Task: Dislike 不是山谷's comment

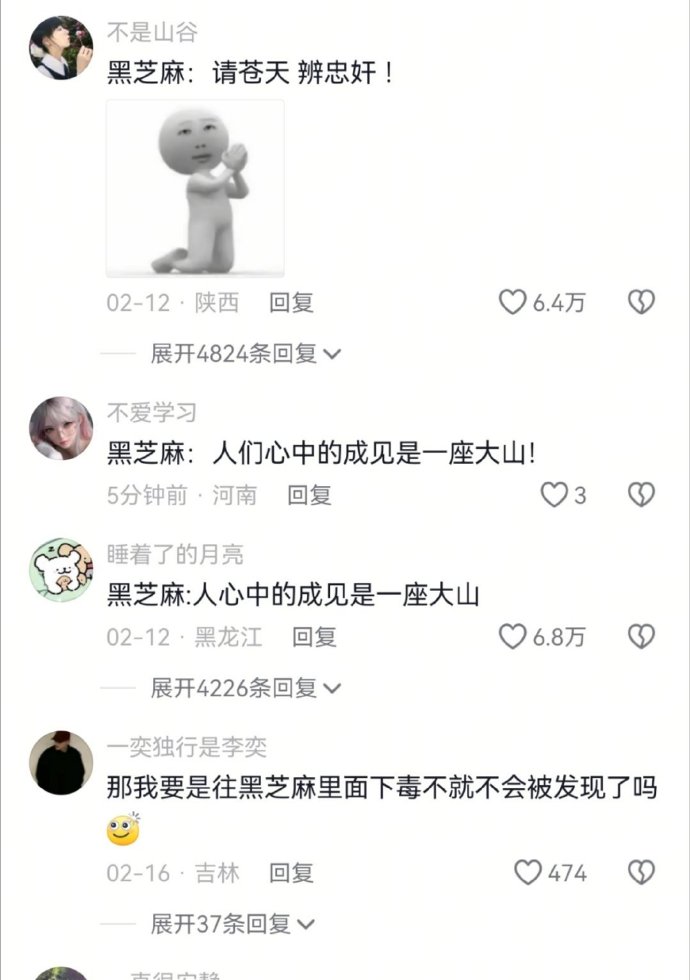Action: click(641, 303)
